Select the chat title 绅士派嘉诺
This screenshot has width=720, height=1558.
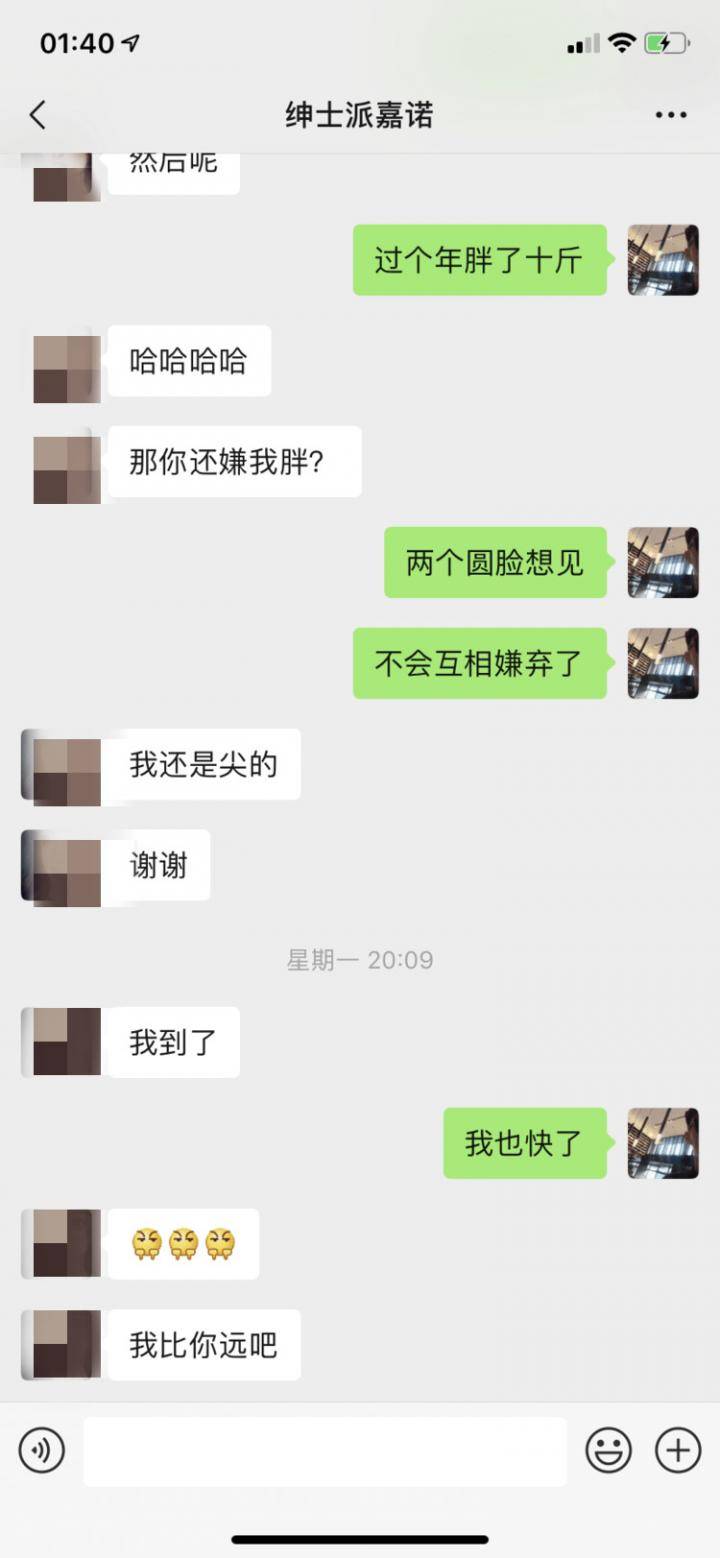pos(359,114)
